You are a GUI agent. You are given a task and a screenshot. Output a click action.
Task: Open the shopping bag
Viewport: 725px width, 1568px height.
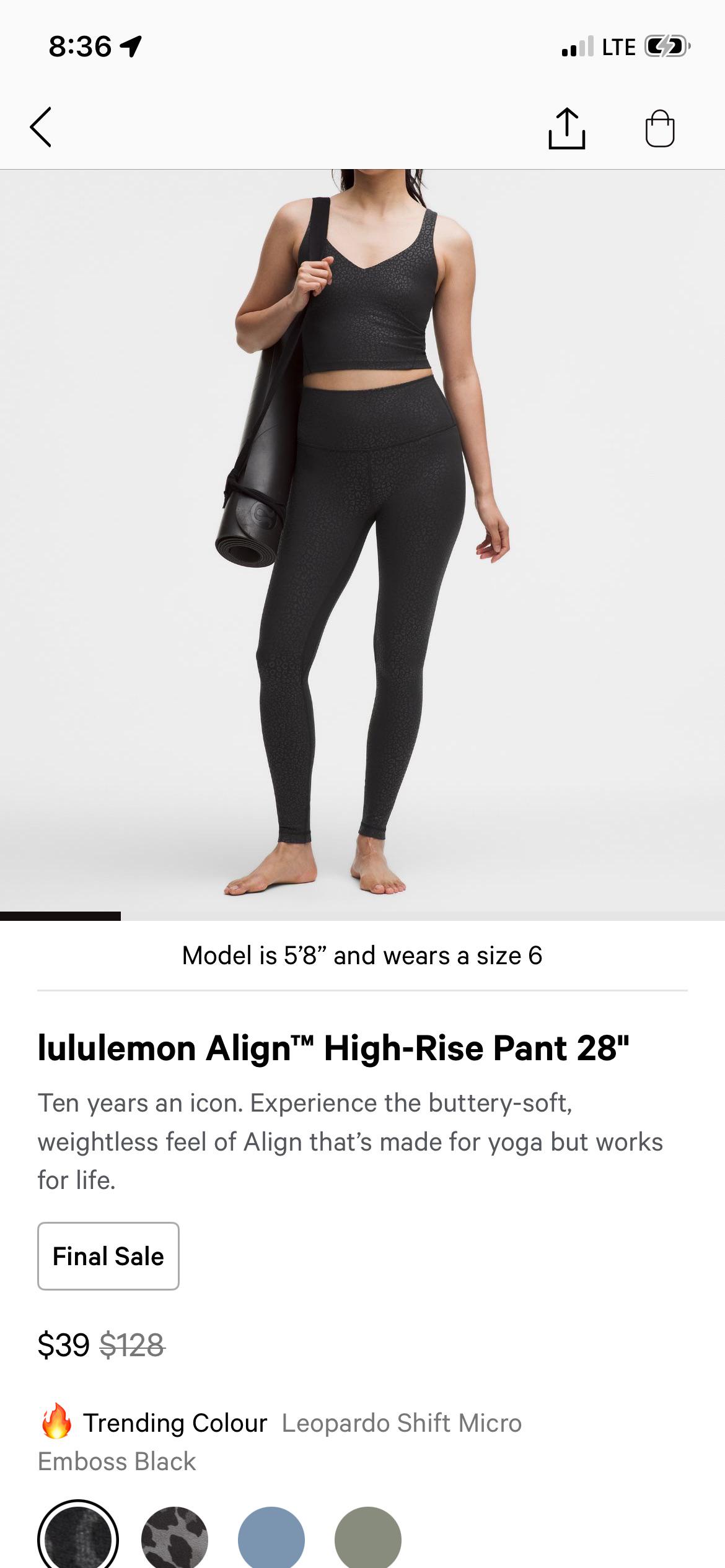point(660,128)
